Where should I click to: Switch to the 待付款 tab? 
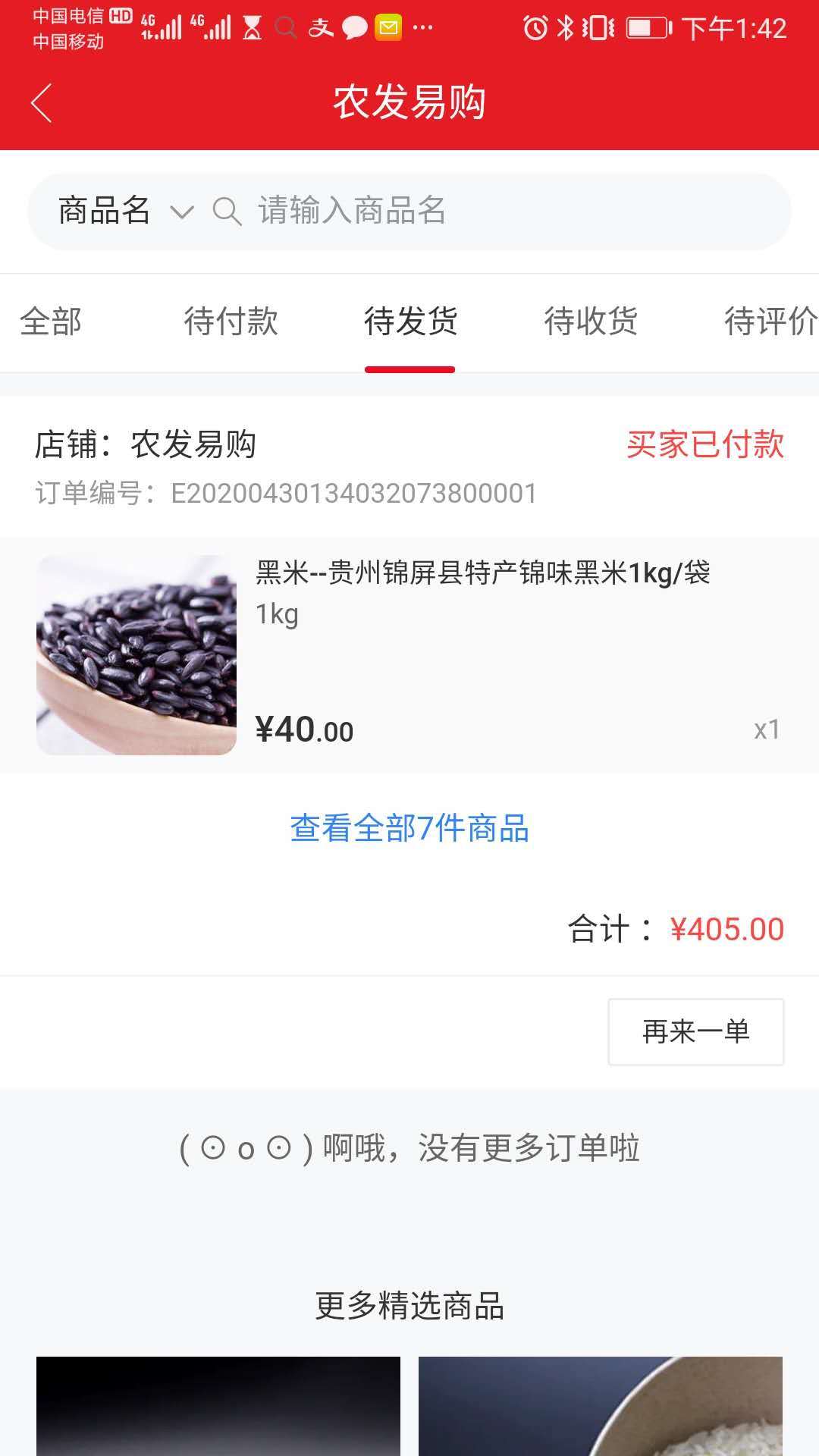[x=231, y=322]
